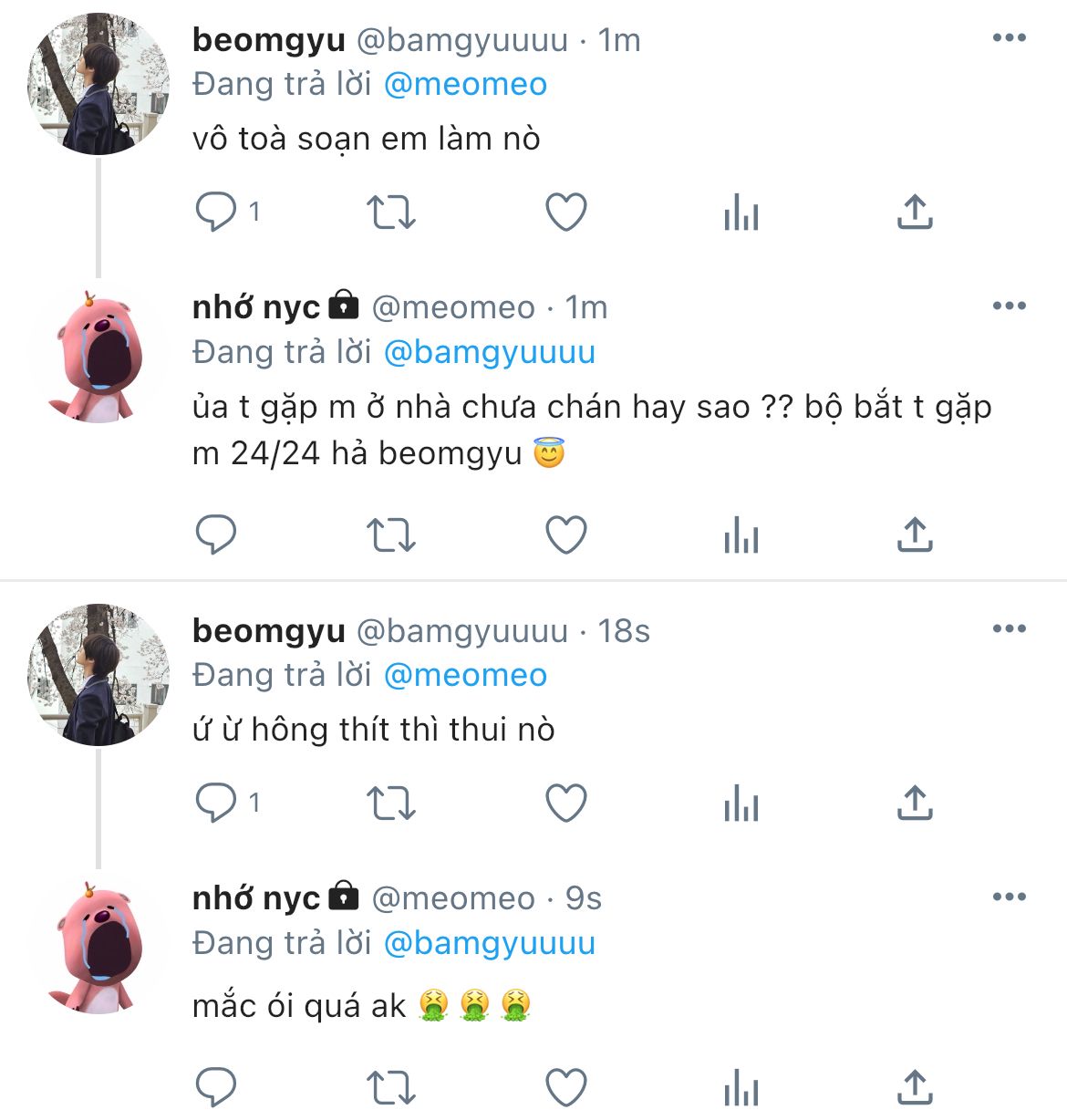
Task: Open overflow menu on "mắc ói quá ak" tweet
Action: [1009, 897]
